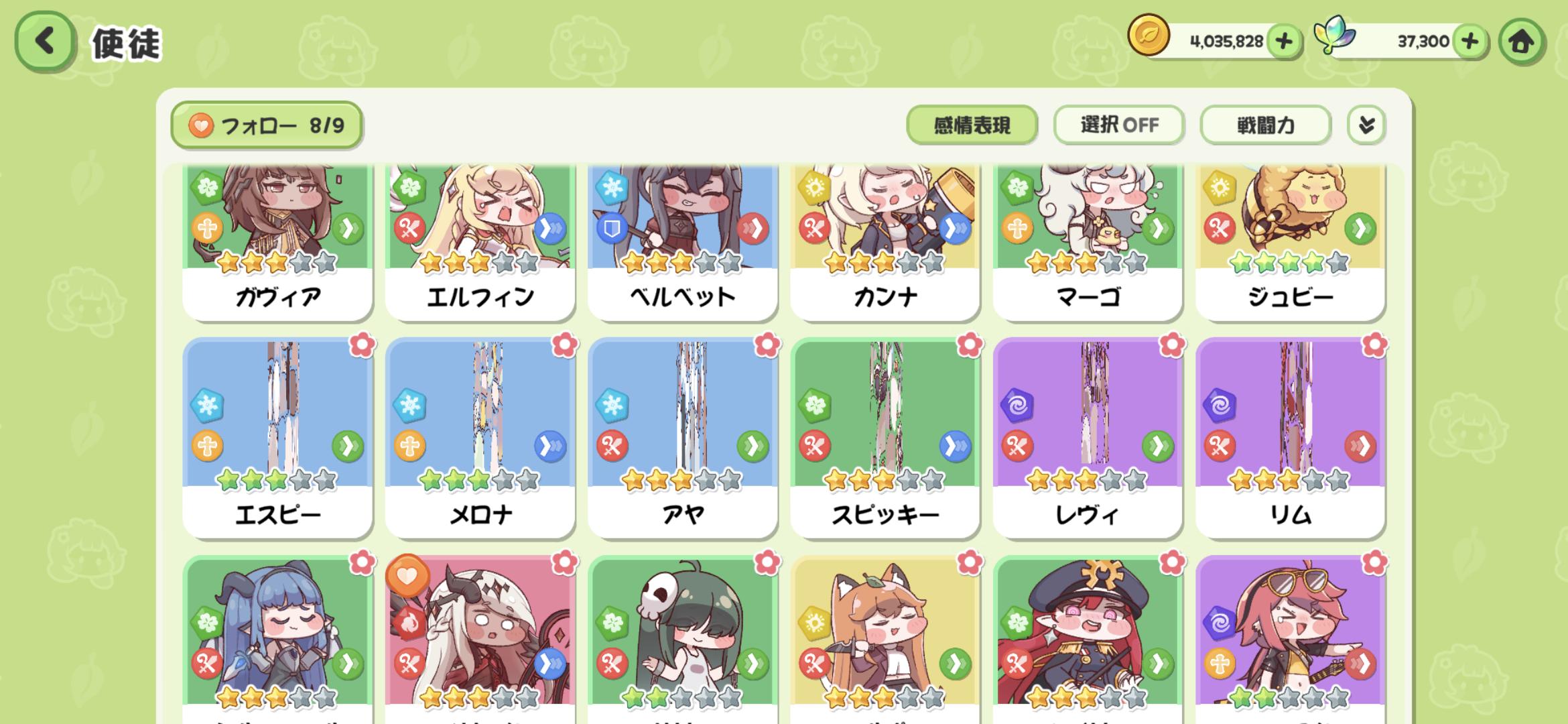
Task: Add more crystal currency
Action: pyautogui.click(x=1469, y=42)
